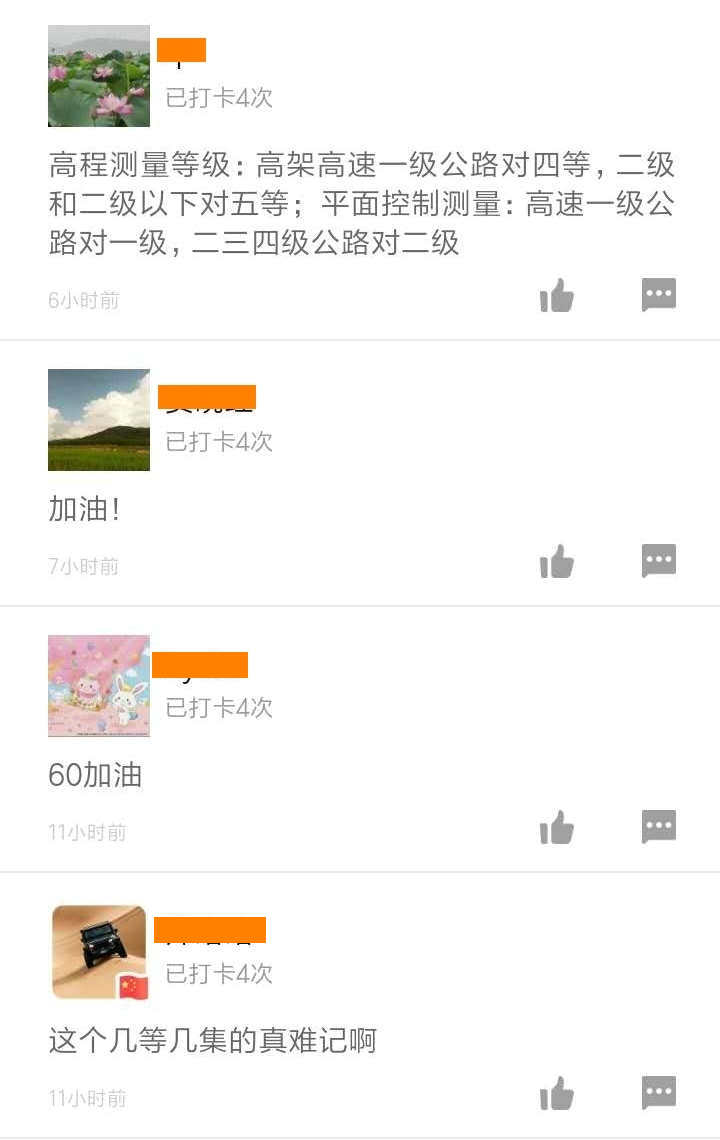Image resolution: width=720 pixels, height=1140 pixels.
Task: Select the "已打卡4次" badge on the first comment
Action: tap(217, 98)
